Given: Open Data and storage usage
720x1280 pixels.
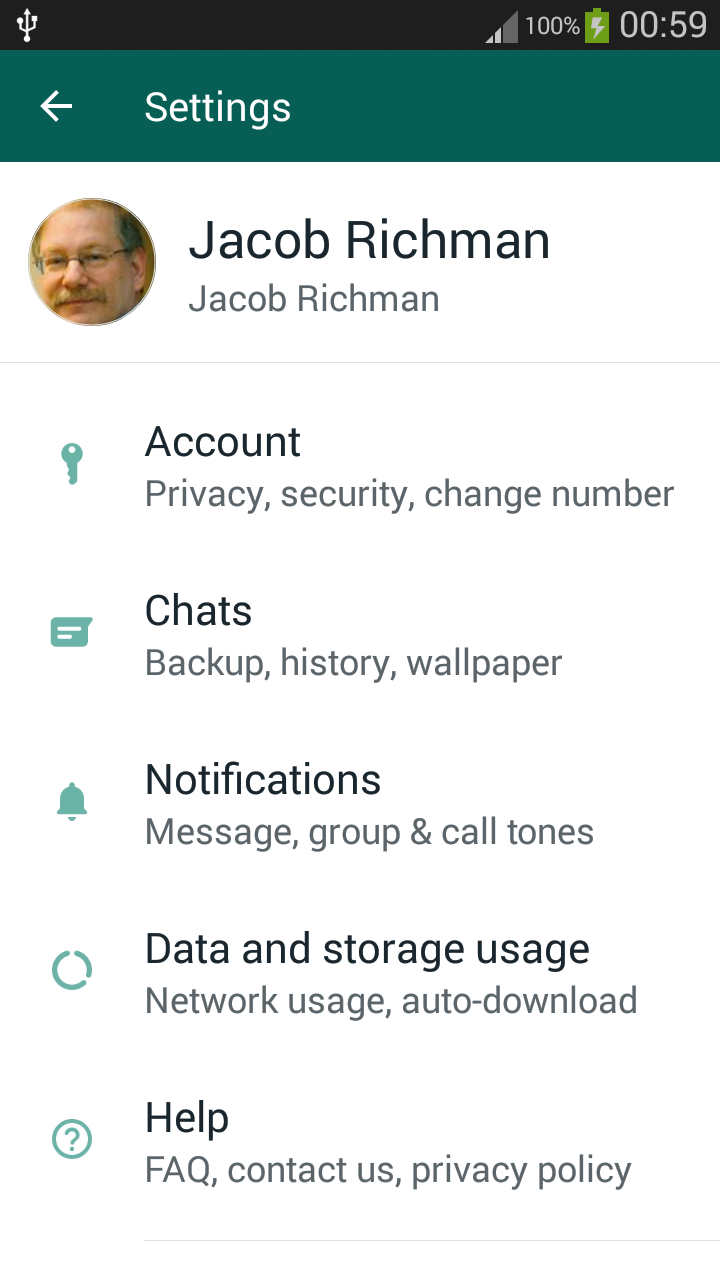Looking at the screenshot, I should tap(360, 974).
